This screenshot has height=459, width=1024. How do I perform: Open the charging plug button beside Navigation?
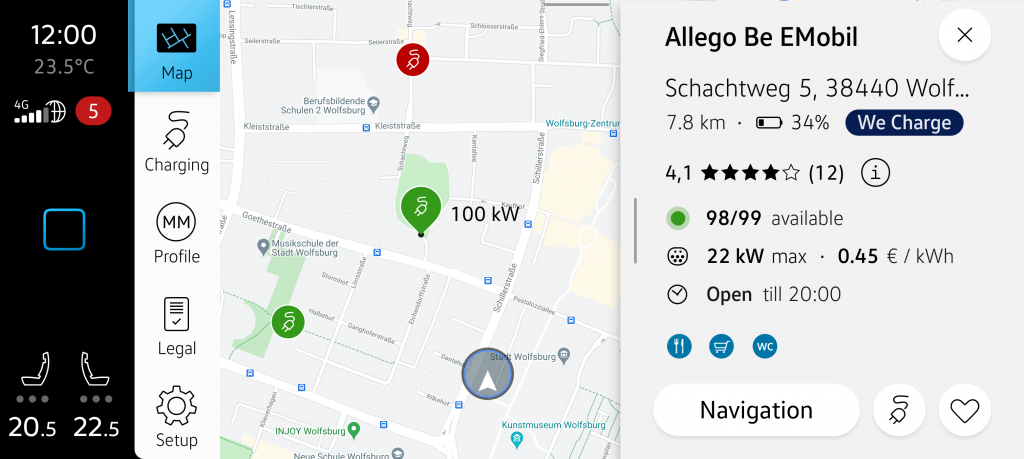[x=898, y=410]
